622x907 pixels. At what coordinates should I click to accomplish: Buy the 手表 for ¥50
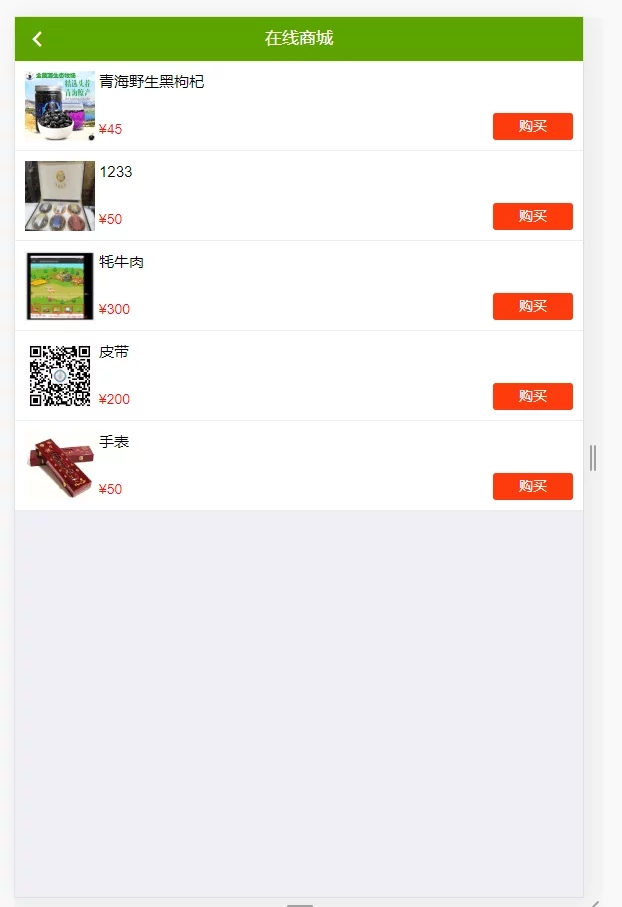tap(532, 486)
